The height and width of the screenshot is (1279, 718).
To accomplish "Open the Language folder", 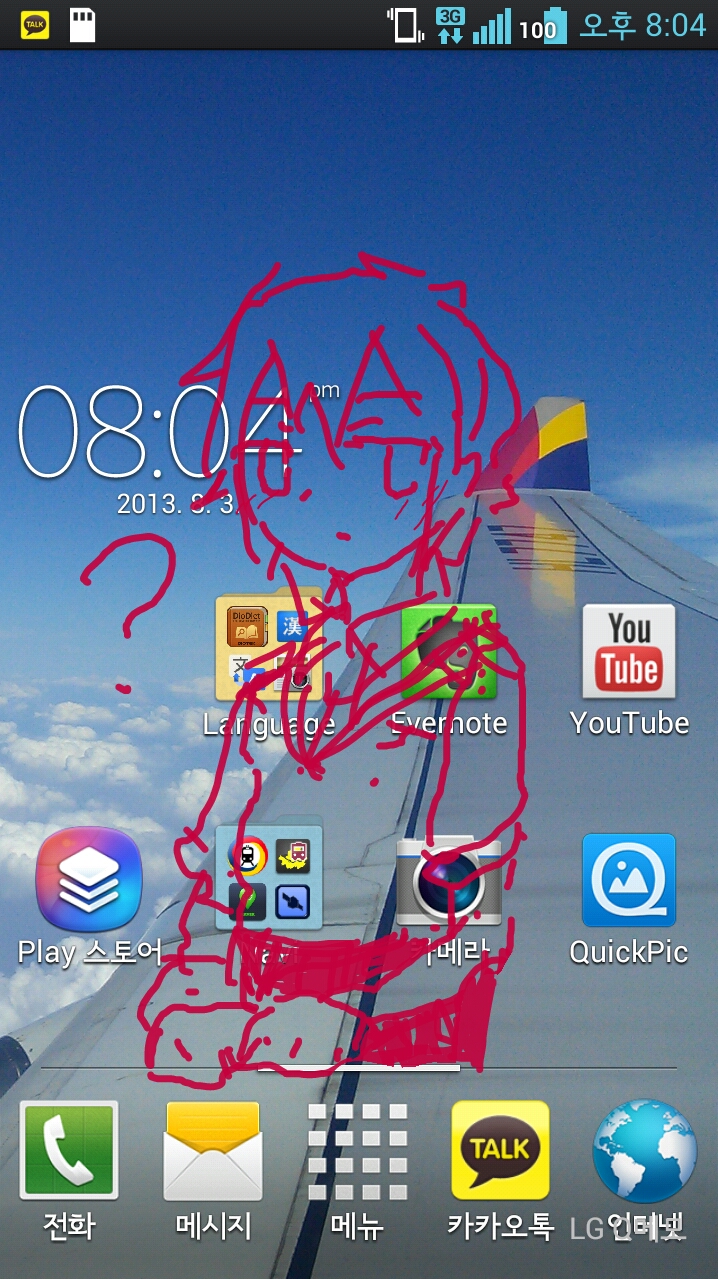I will click(268, 650).
